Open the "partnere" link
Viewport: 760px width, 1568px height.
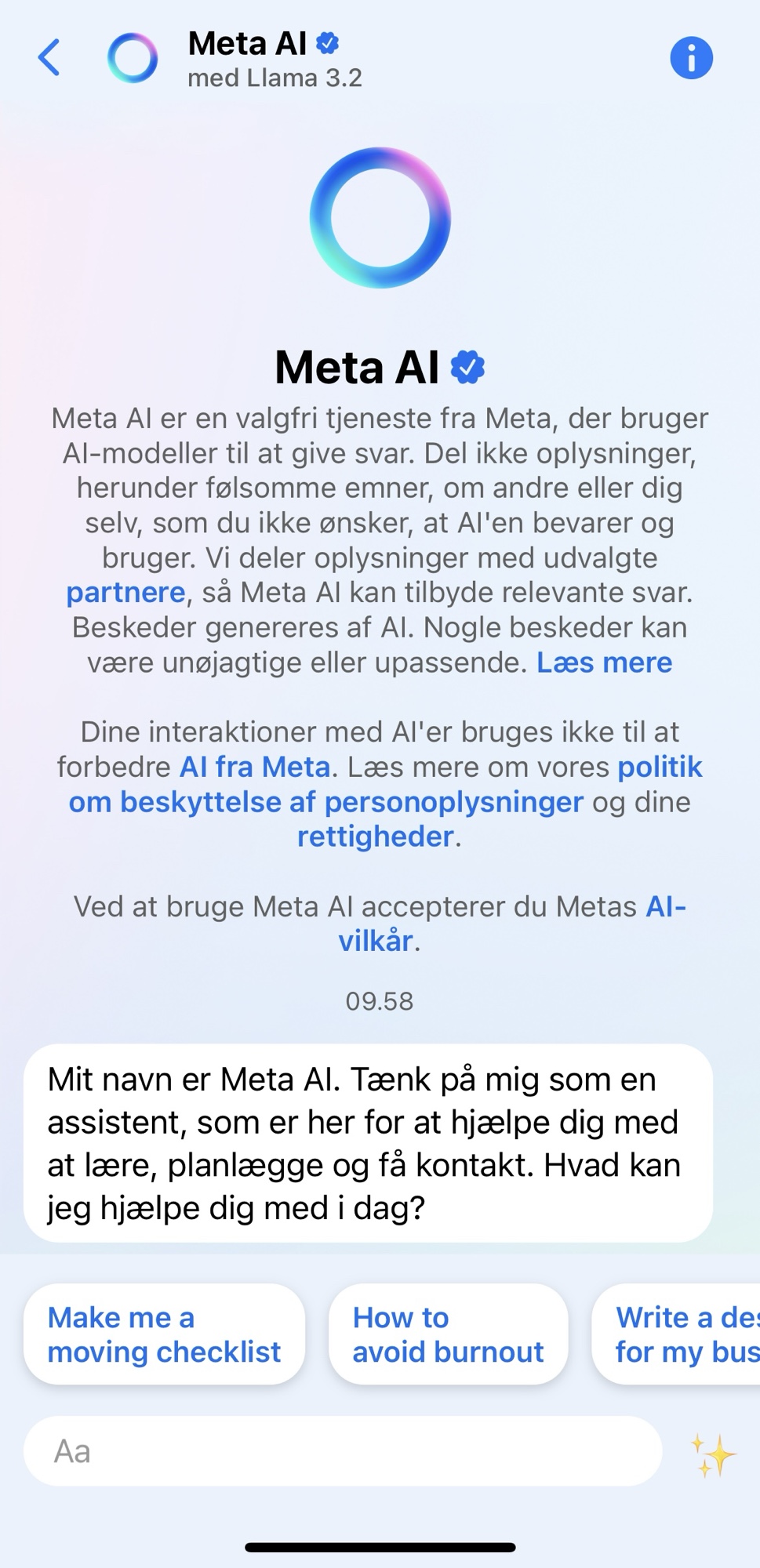click(x=125, y=593)
